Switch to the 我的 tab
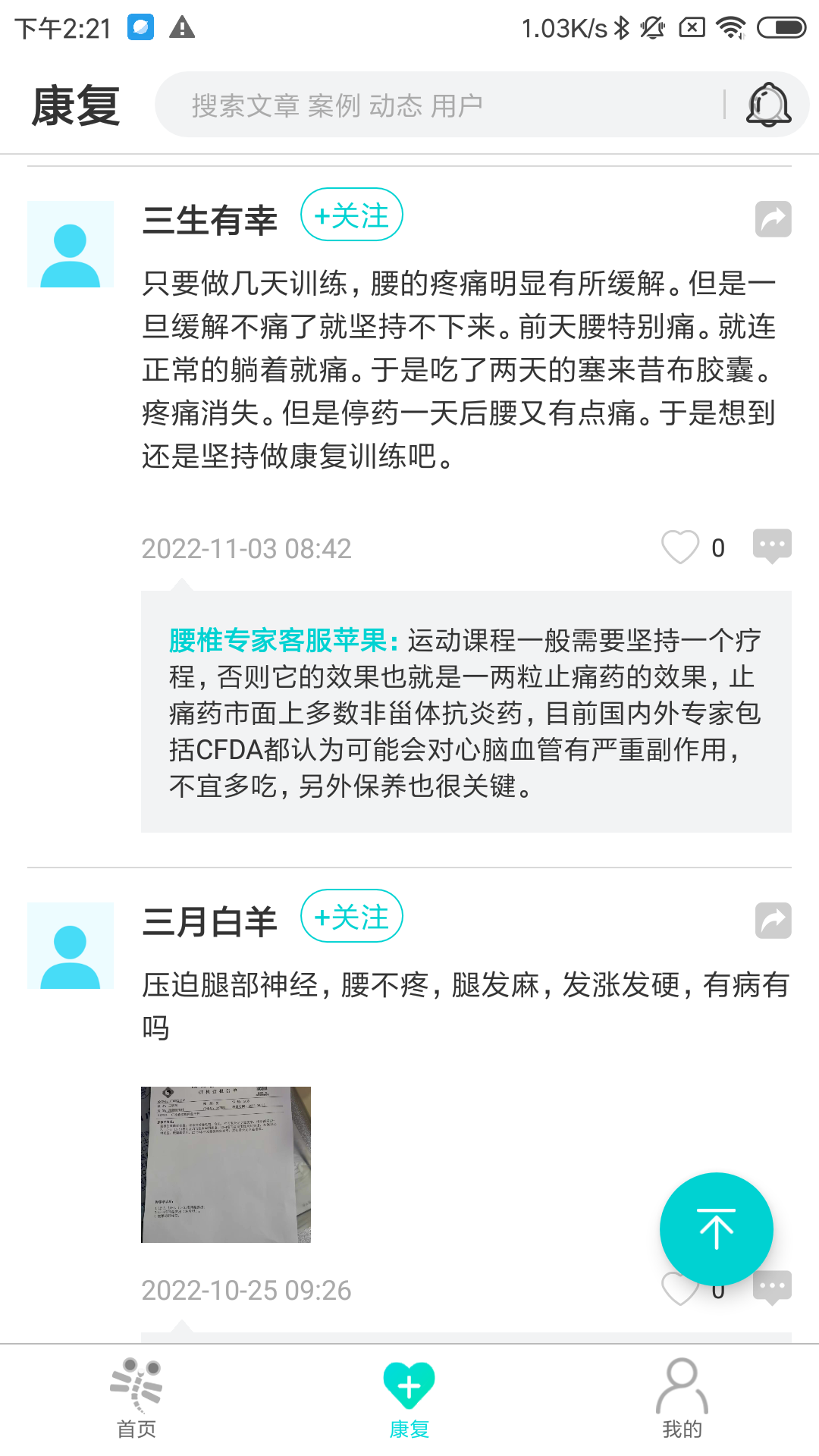819x1456 pixels. point(682,1398)
